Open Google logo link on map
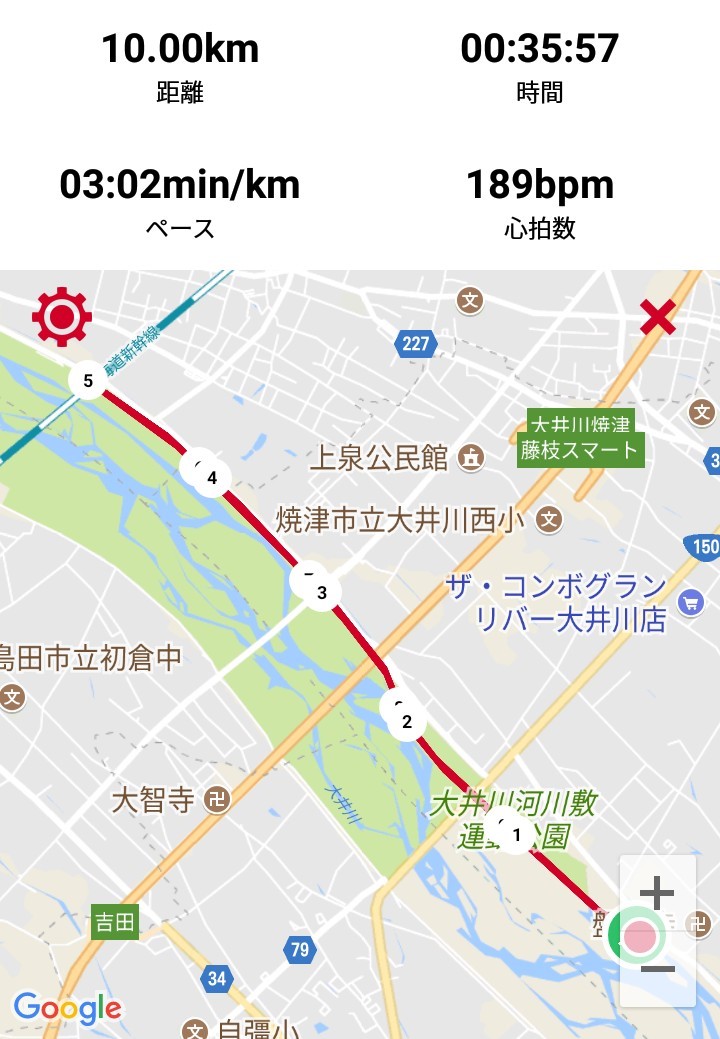This screenshot has width=720, height=1039. pyautogui.click(x=67, y=1008)
